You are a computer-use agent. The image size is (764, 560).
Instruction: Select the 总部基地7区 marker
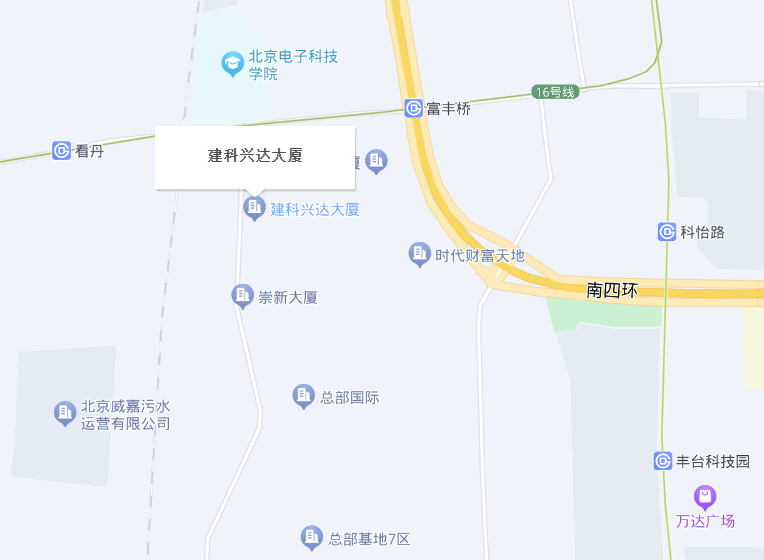312,537
